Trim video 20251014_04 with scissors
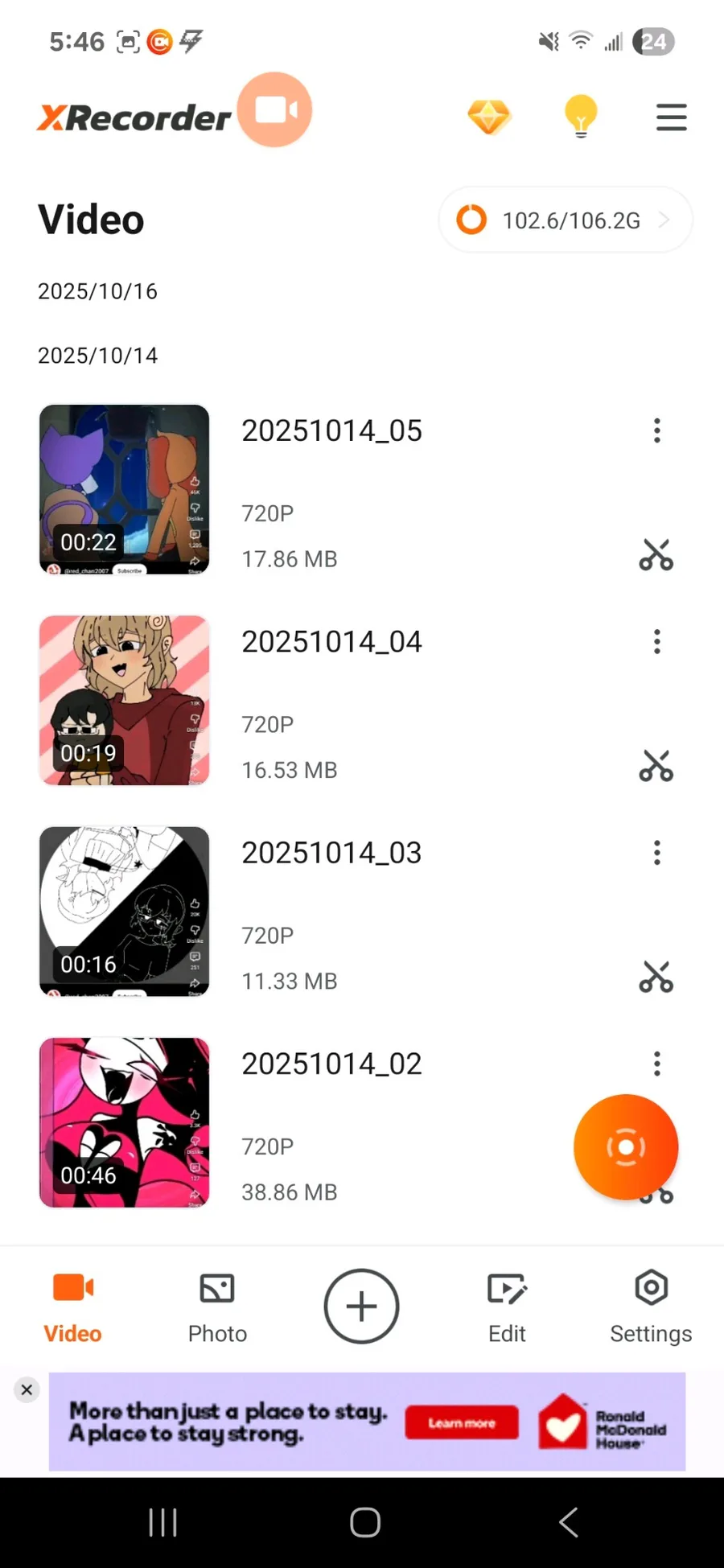724x1568 pixels. click(656, 766)
